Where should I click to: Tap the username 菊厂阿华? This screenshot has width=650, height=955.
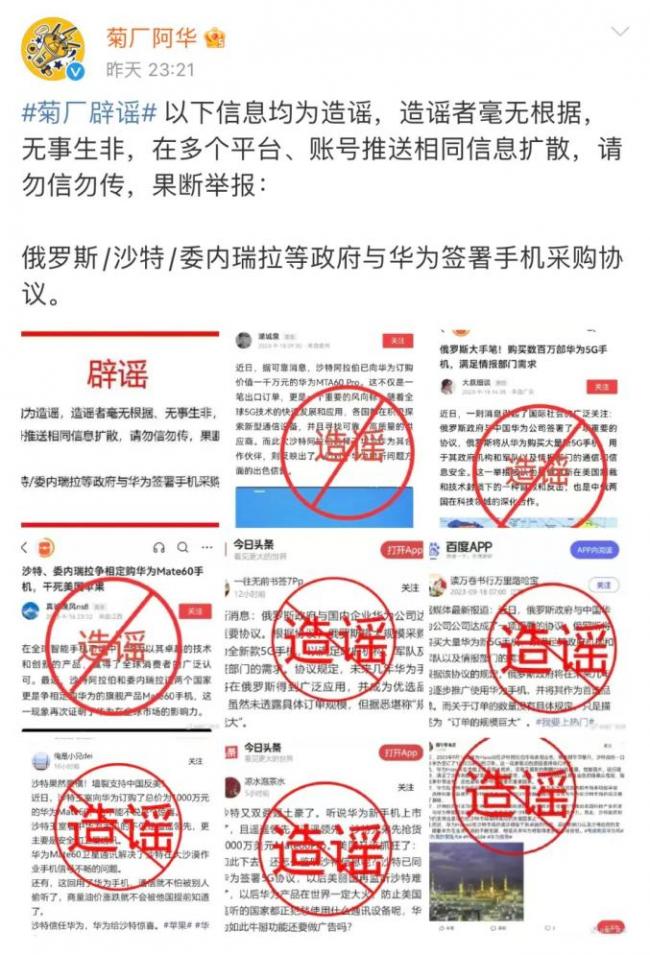(152, 38)
